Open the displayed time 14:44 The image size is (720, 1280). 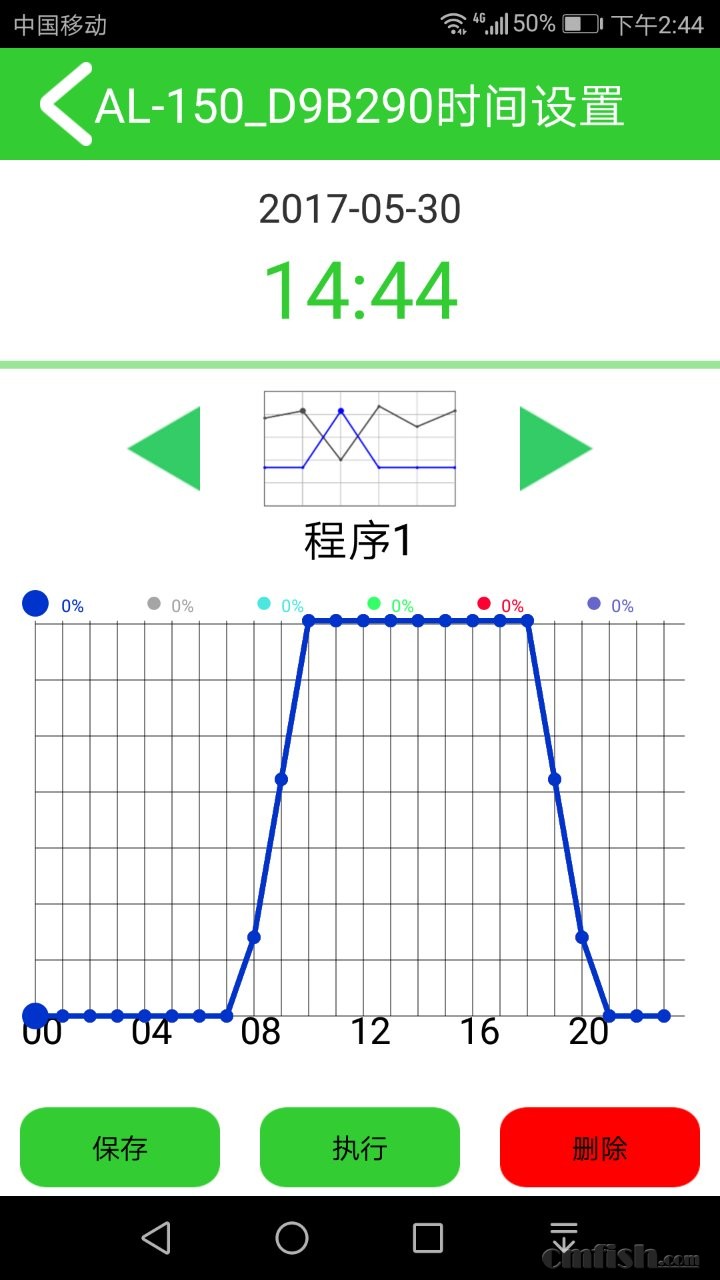point(360,291)
